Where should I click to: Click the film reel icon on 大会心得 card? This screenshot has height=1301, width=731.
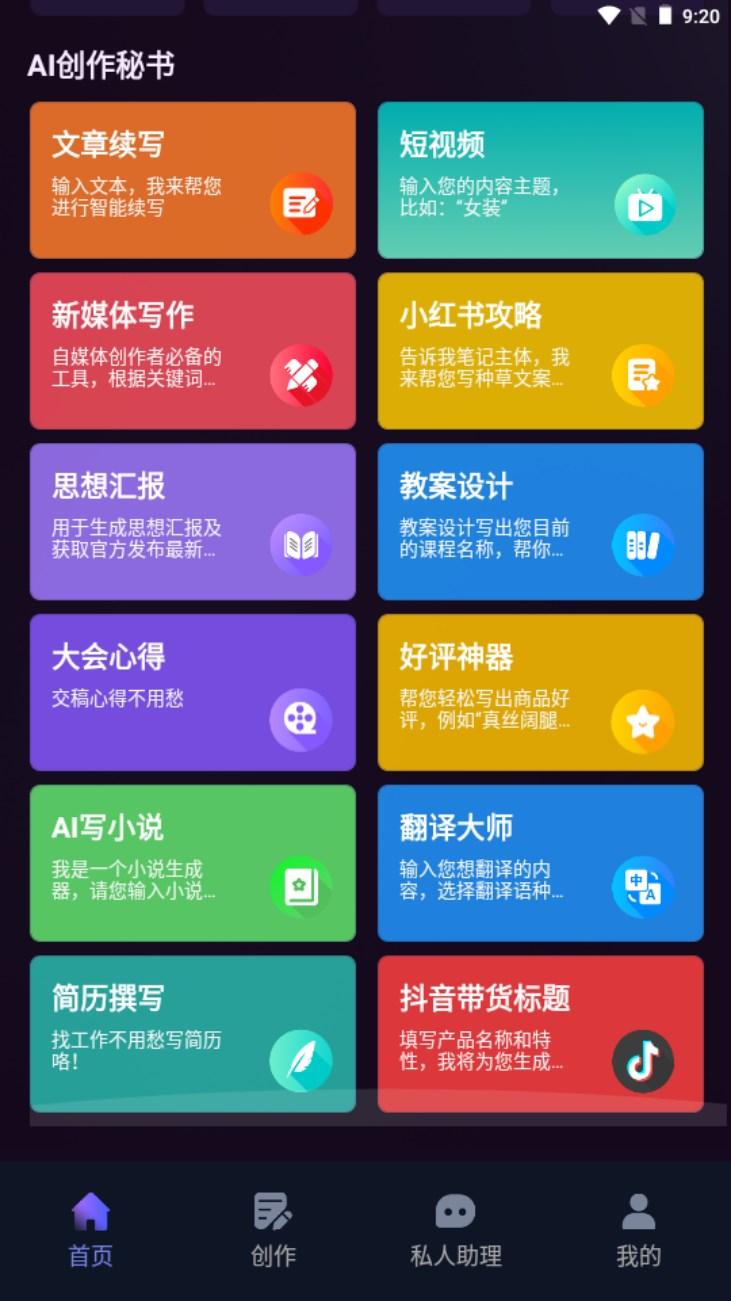point(302,716)
